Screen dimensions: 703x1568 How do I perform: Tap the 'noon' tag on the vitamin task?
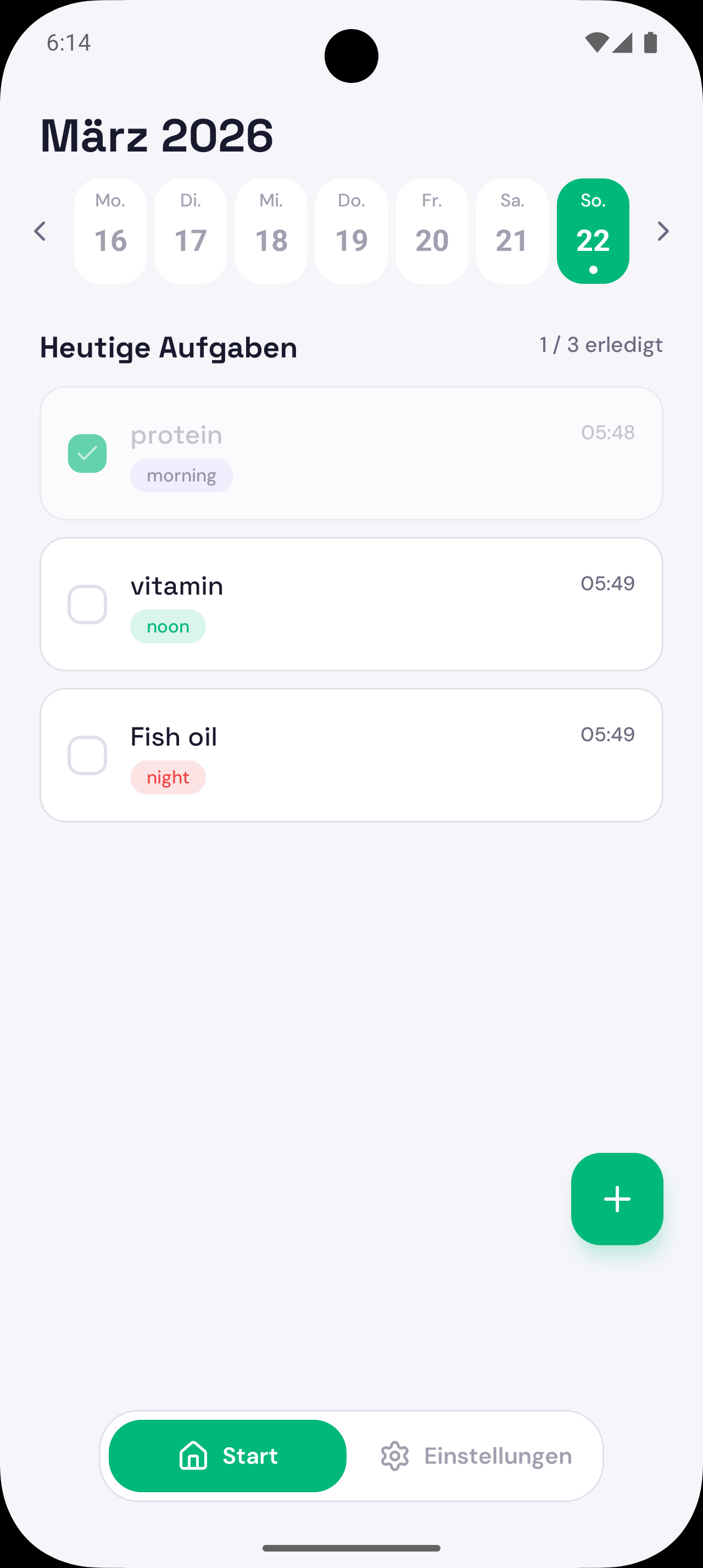pyautogui.click(x=168, y=626)
